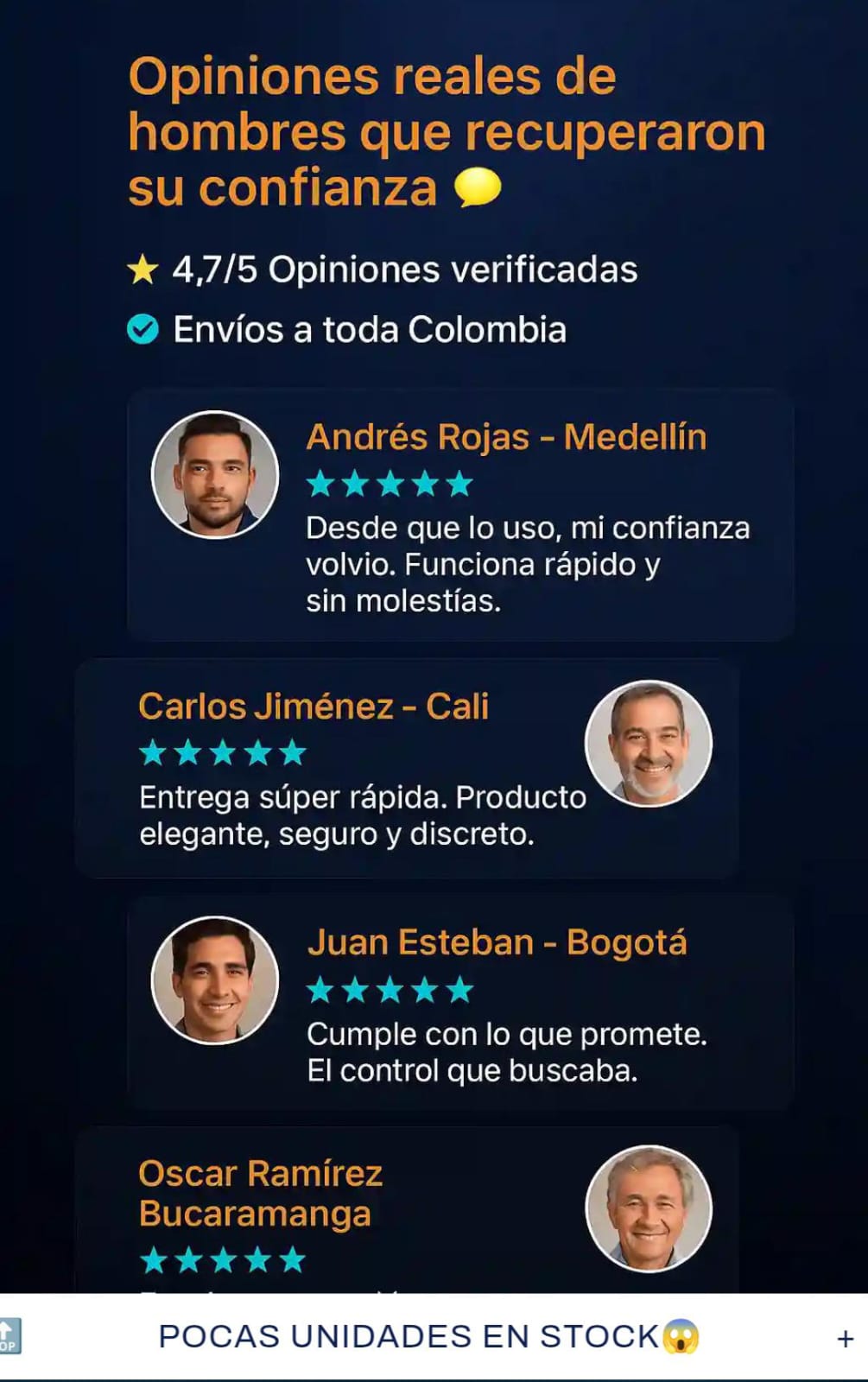Expand the POCAS UNIDADES EN STOCK section
Screen dimensions: 868x1382
pos(845,1339)
